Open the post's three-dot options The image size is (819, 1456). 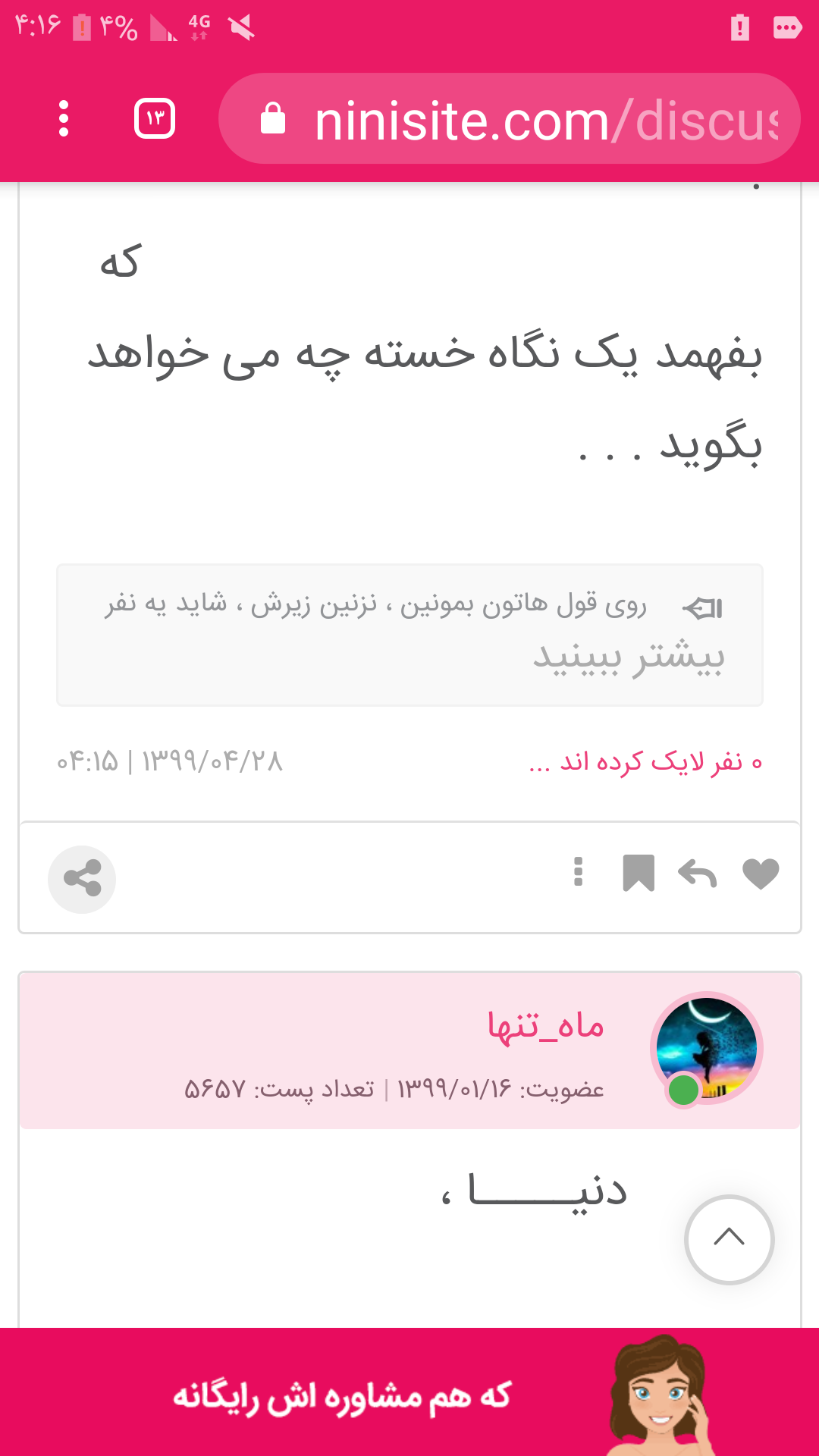point(579,872)
